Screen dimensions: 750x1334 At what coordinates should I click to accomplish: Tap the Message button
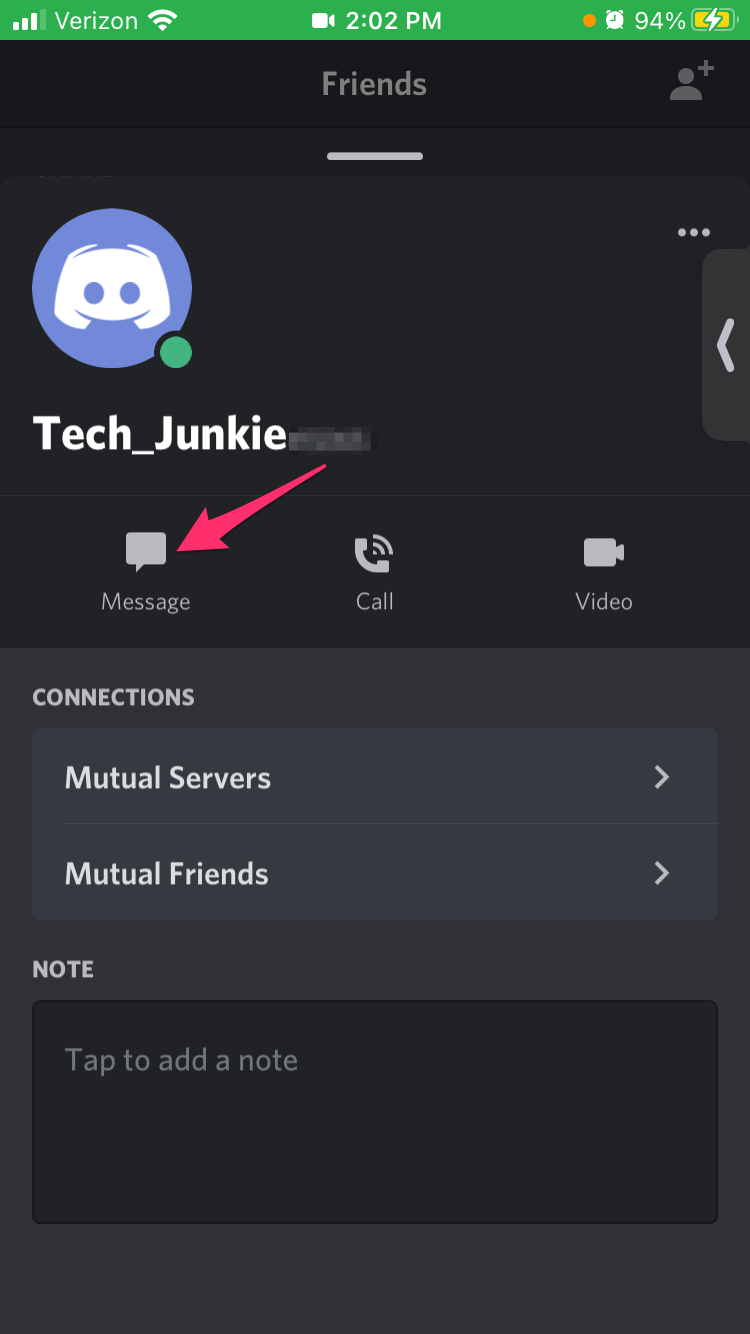click(x=146, y=572)
